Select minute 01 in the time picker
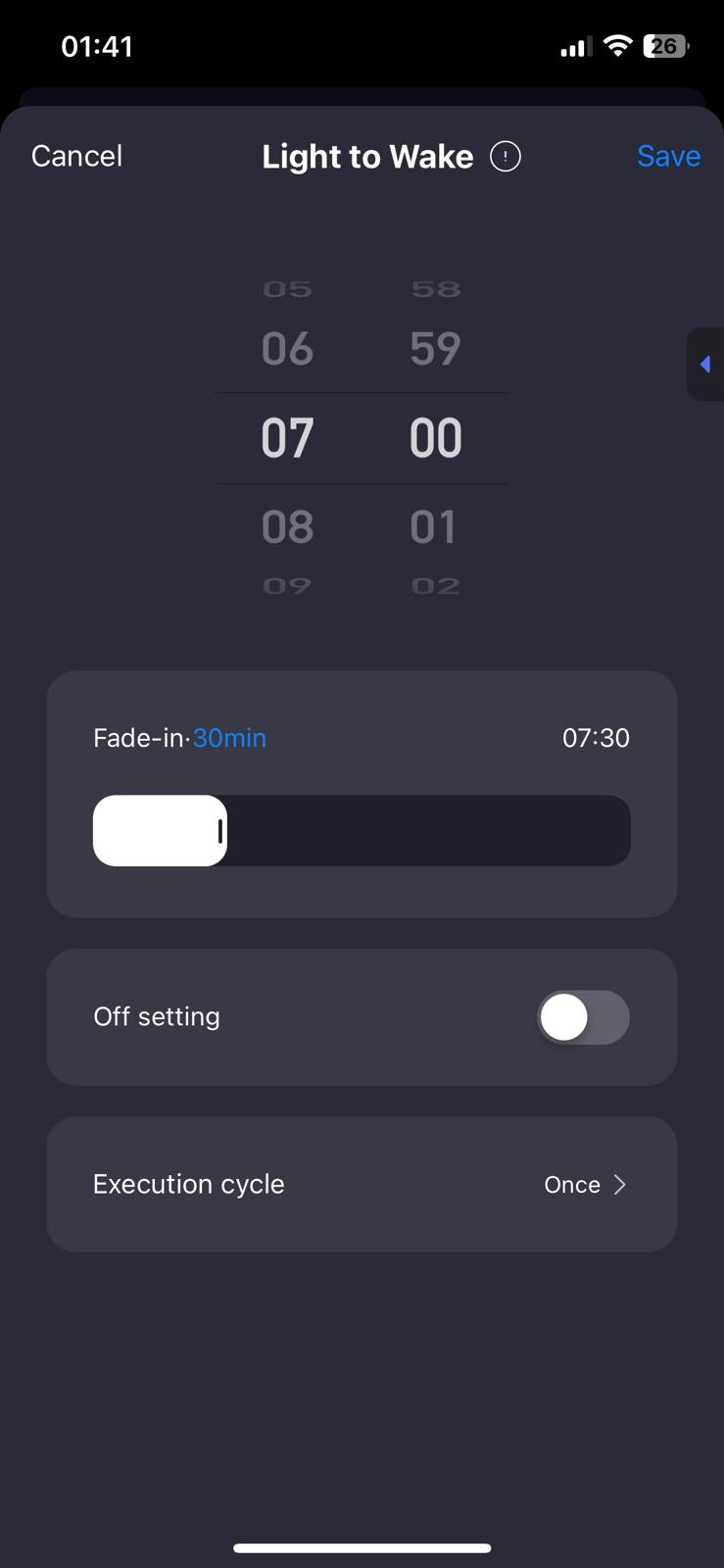The width and height of the screenshot is (724, 1568). click(x=433, y=527)
